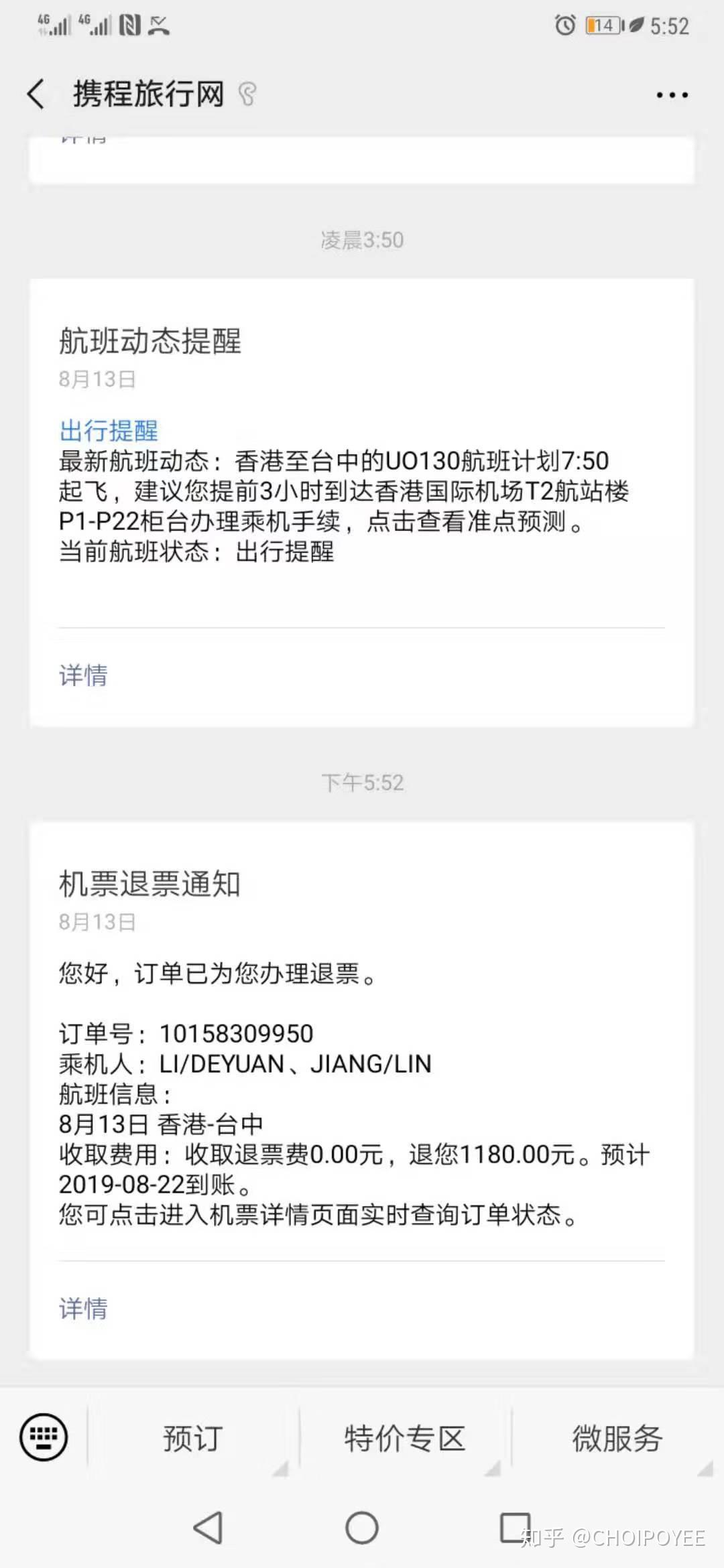This screenshot has height=1568, width=724.
Task: Tap the 凌晨3:50 timestamp label
Action: click(362, 240)
